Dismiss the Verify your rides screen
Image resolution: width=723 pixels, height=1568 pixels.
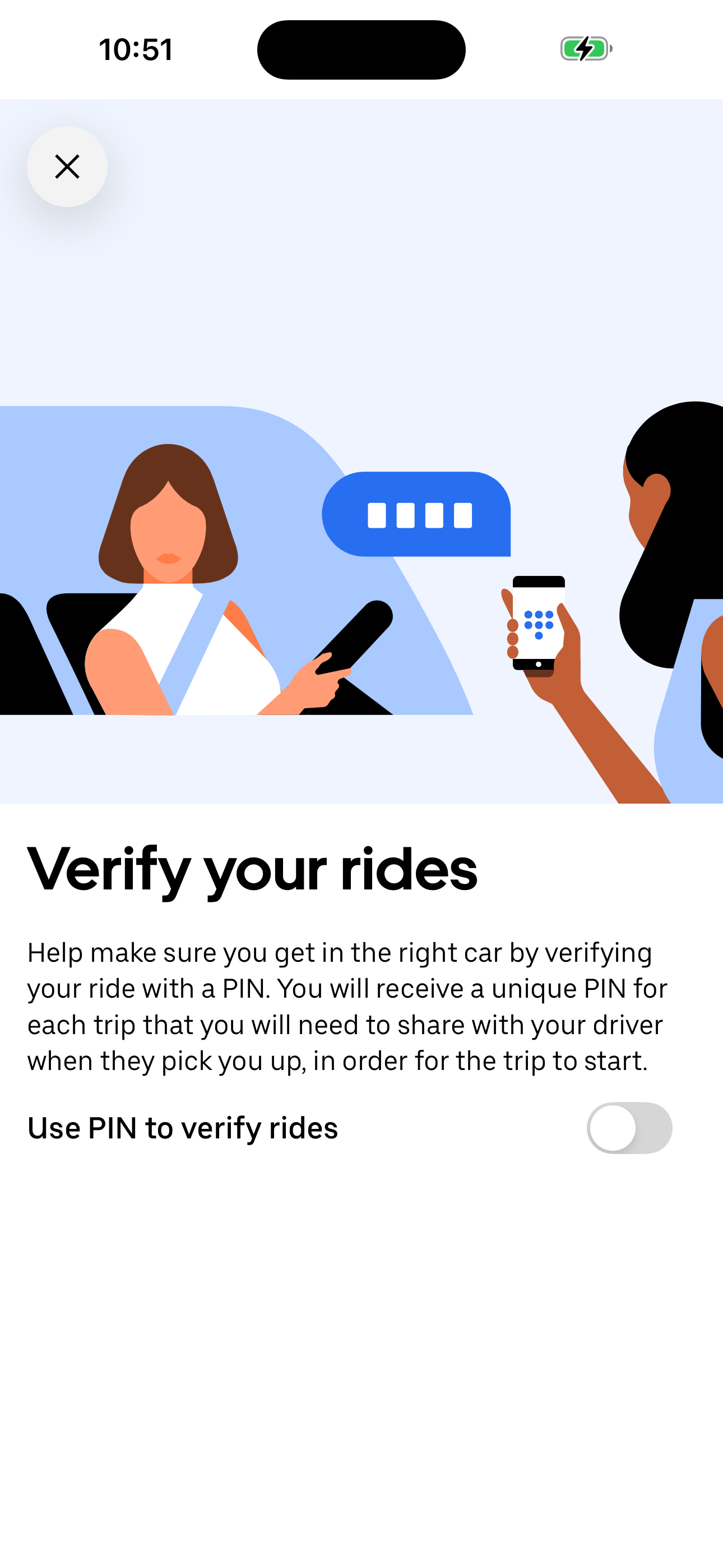pos(67,166)
